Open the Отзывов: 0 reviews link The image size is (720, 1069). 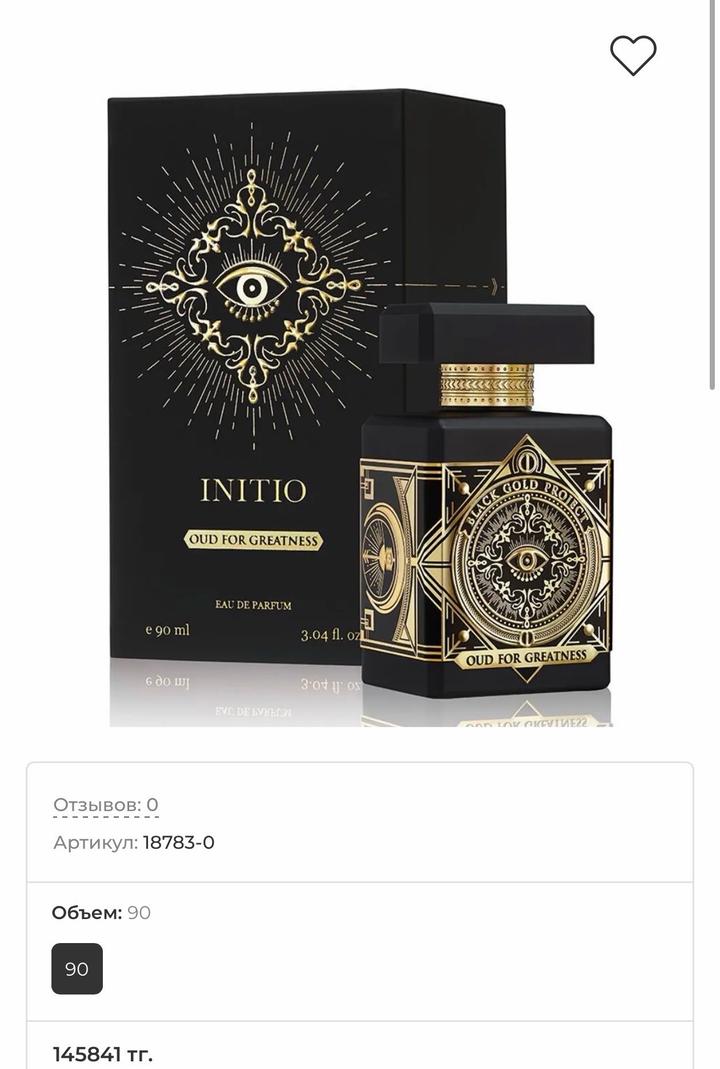[x=106, y=805]
